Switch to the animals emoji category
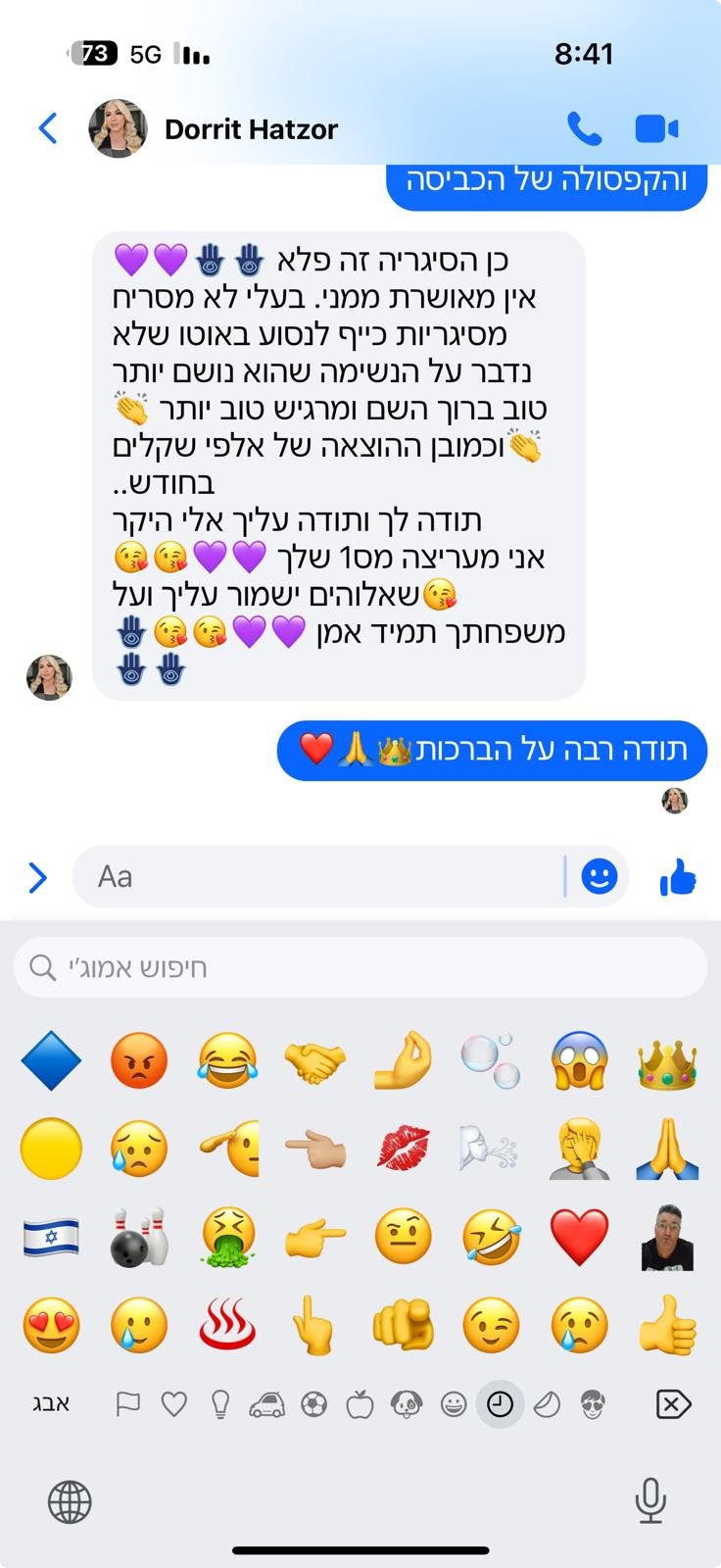Image resolution: width=721 pixels, height=1568 pixels. point(407,1404)
